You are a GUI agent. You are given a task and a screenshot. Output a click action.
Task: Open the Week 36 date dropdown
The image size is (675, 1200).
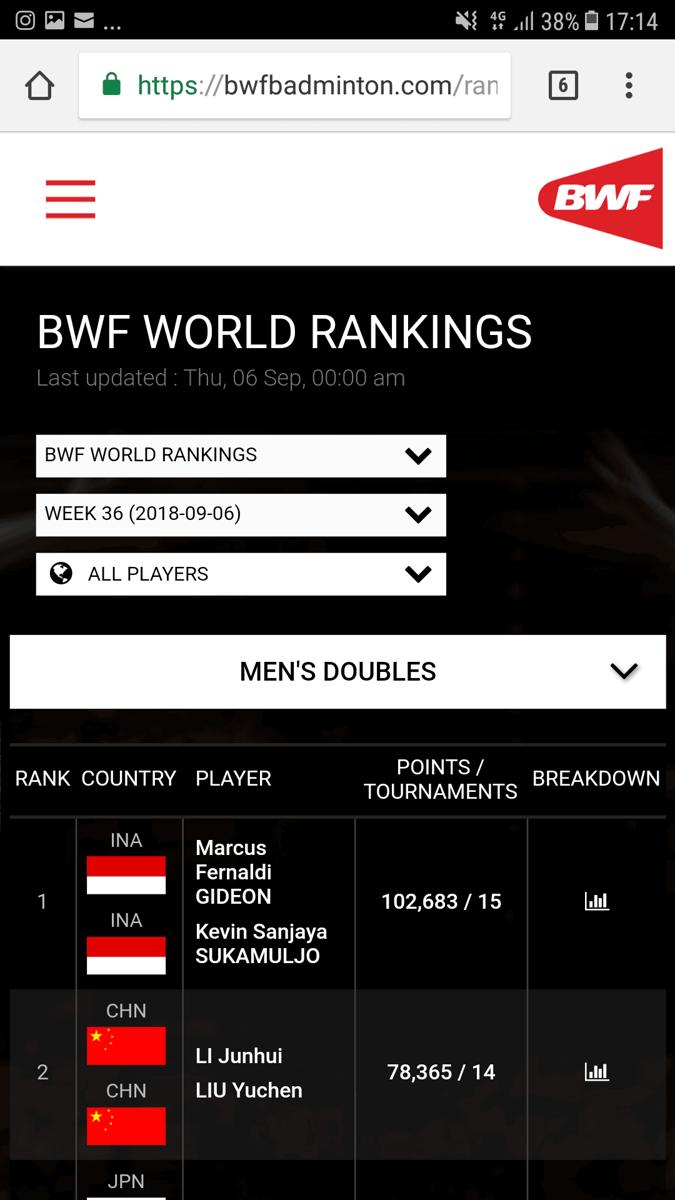pyautogui.click(x=241, y=515)
